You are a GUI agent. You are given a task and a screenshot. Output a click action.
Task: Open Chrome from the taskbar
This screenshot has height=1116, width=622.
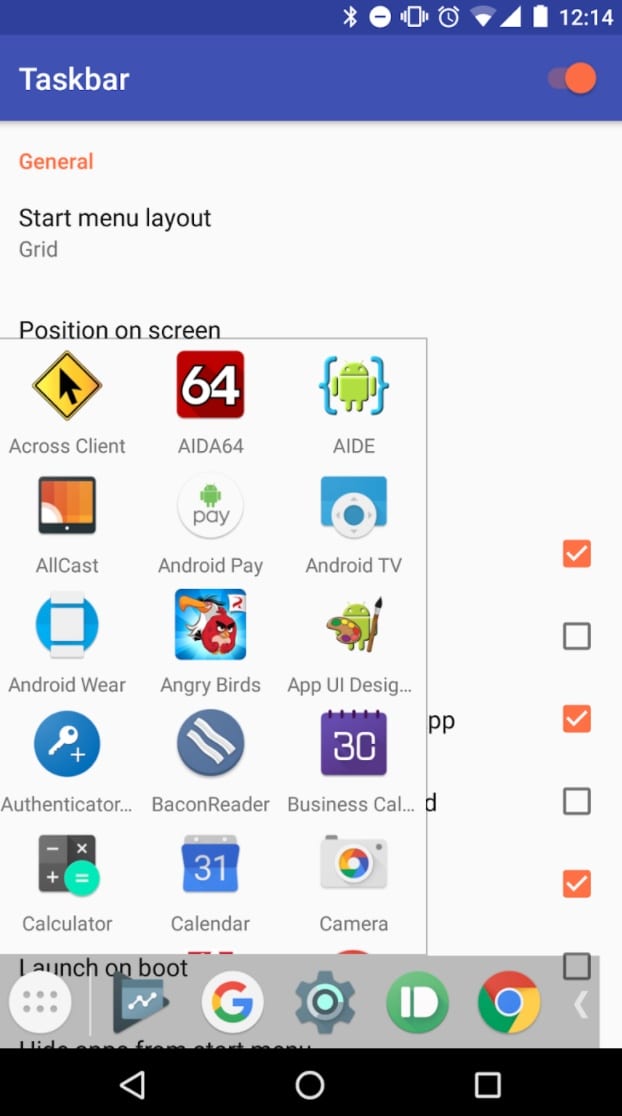coord(509,1002)
